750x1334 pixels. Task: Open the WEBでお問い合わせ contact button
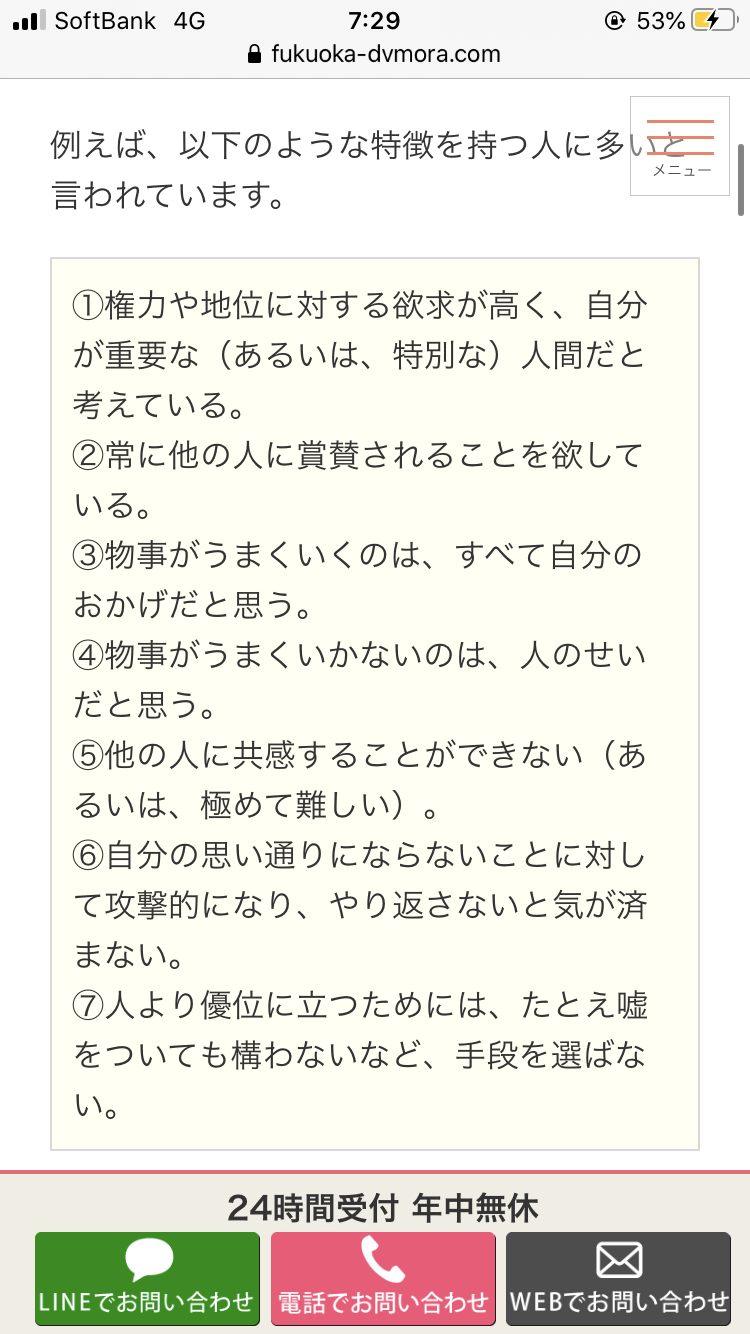pyautogui.click(x=619, y=1278)
